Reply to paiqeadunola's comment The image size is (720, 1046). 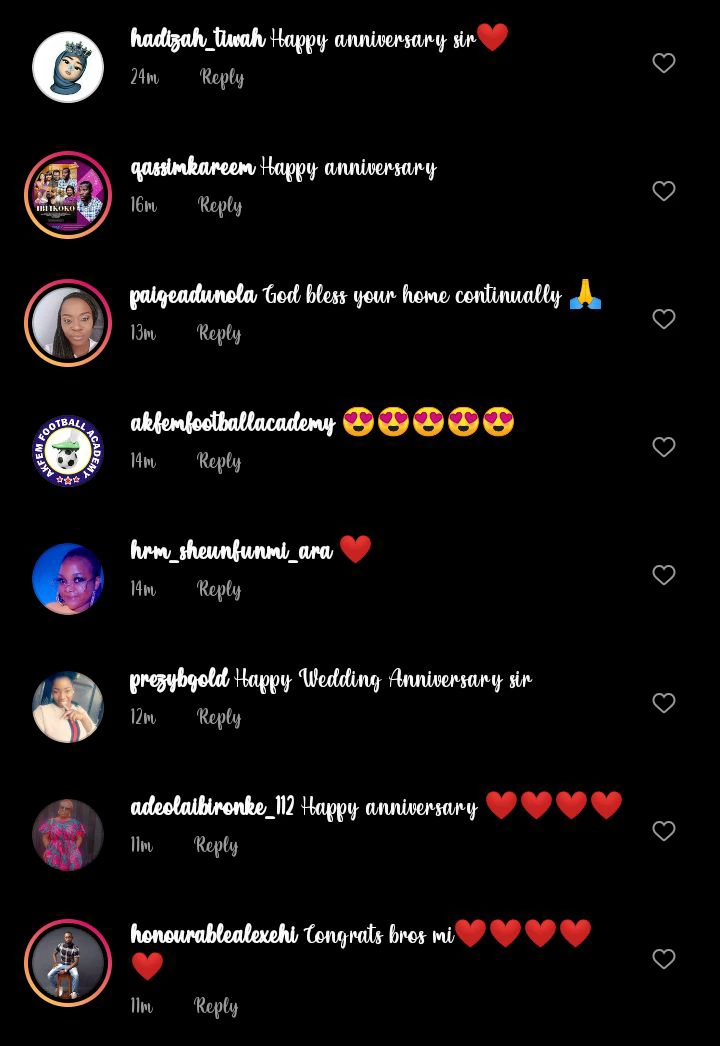(219, 333)
